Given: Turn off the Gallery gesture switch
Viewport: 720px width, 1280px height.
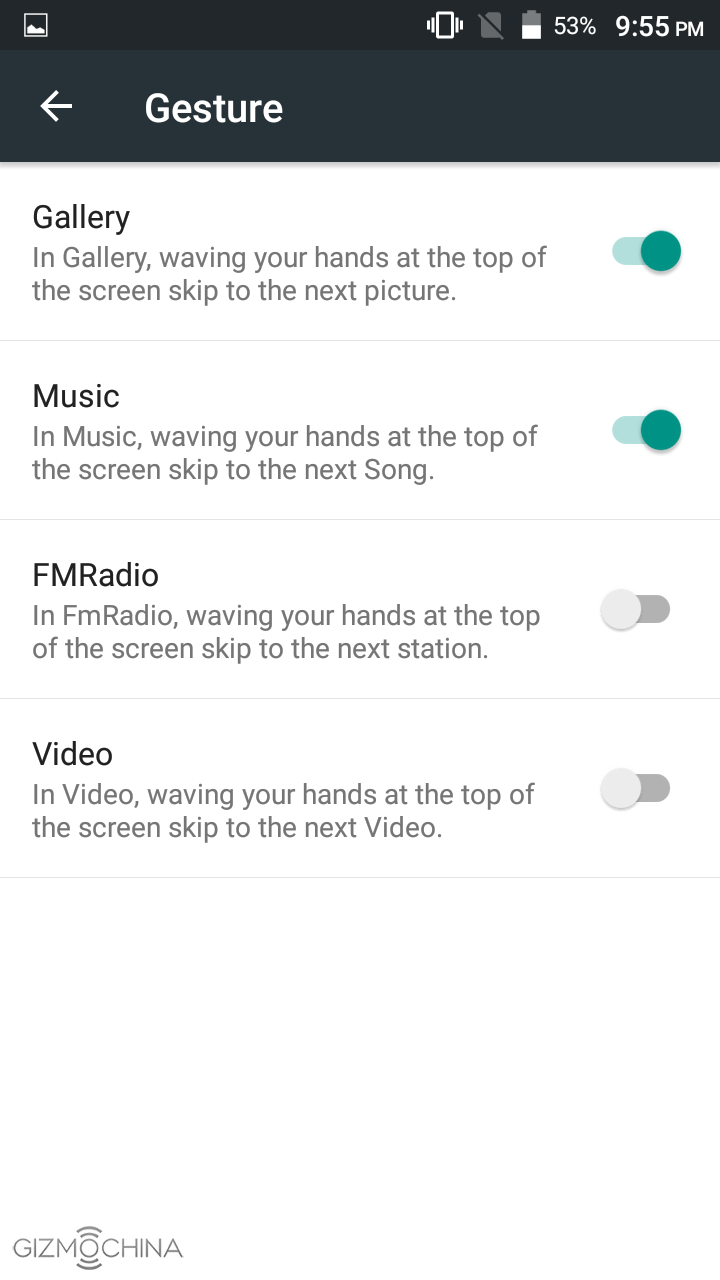Looking at the screenshot, I should click(647, 251).
